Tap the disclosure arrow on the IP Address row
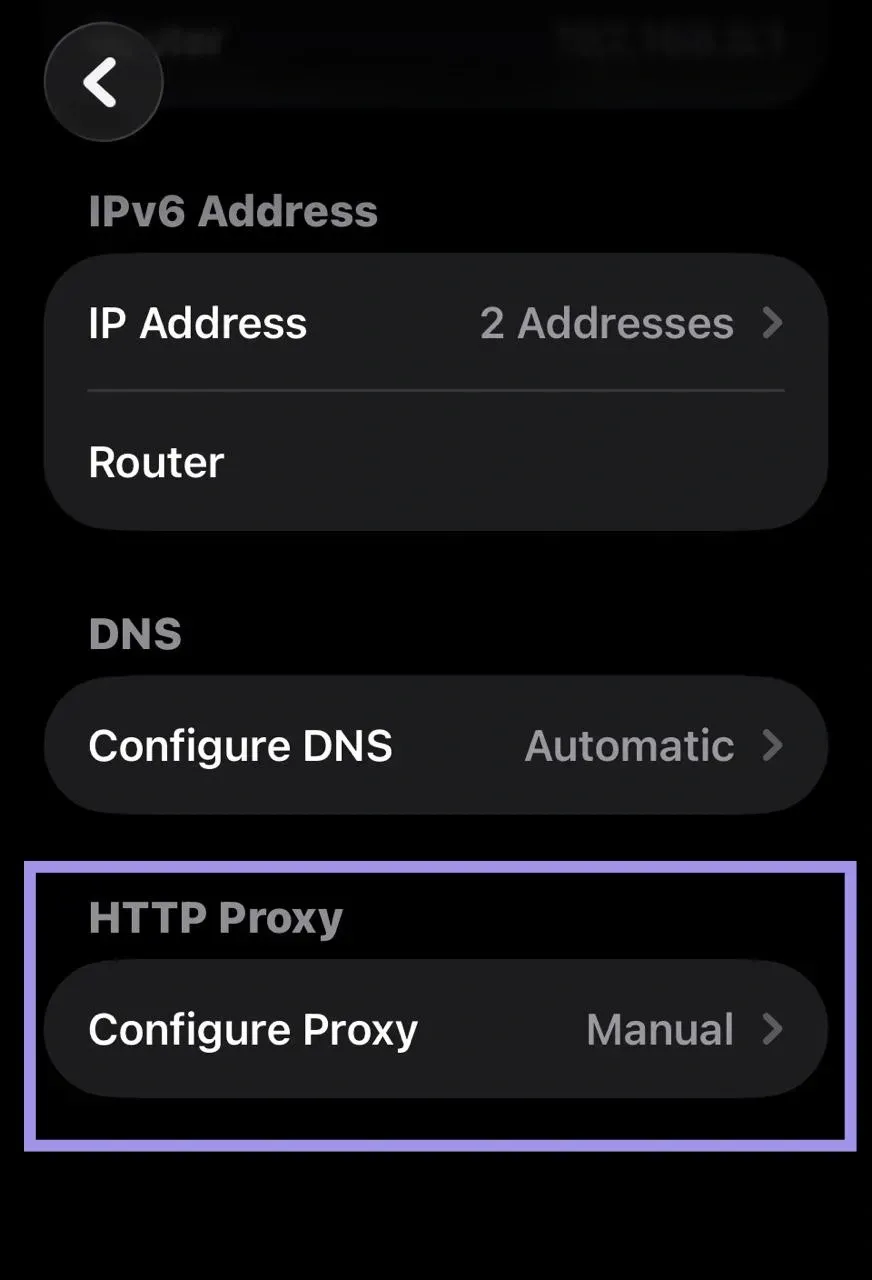The height and width of the screenshot is (1280, 872). click(772, 324)
